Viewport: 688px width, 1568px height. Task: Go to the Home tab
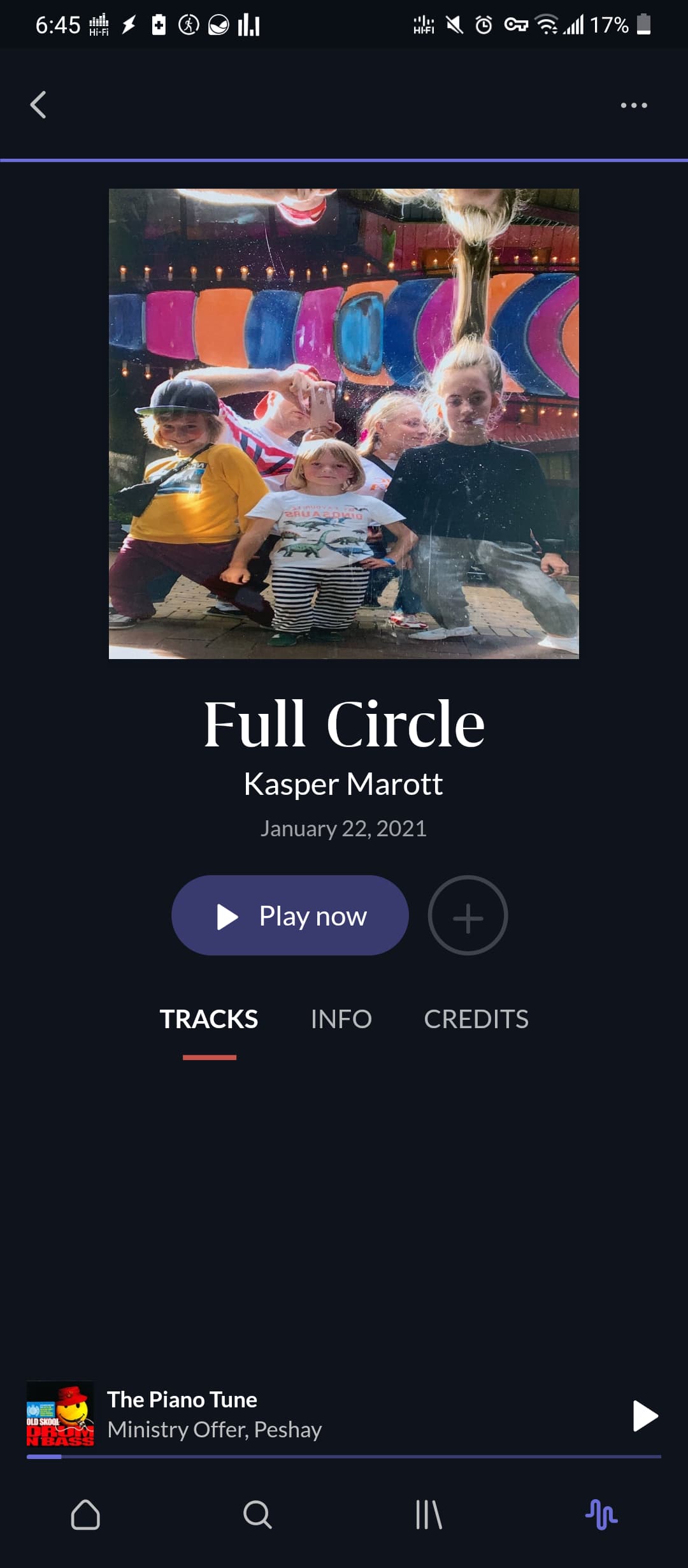[x=85, y=1514]
